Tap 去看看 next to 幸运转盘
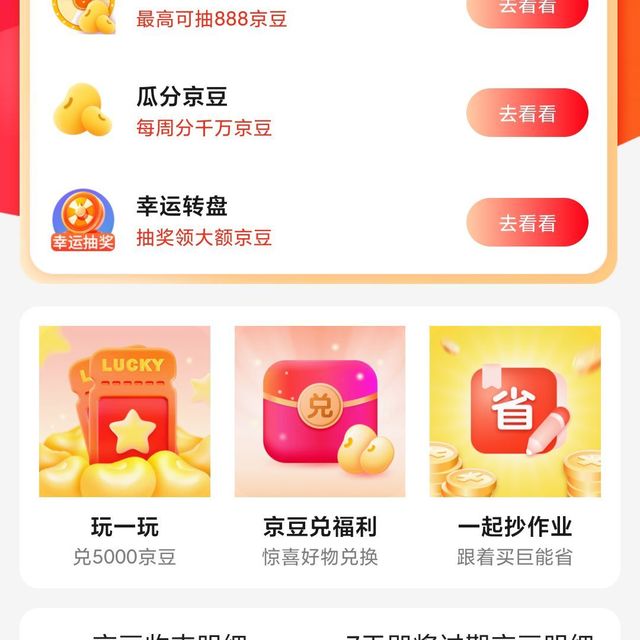 pos(527,222)
